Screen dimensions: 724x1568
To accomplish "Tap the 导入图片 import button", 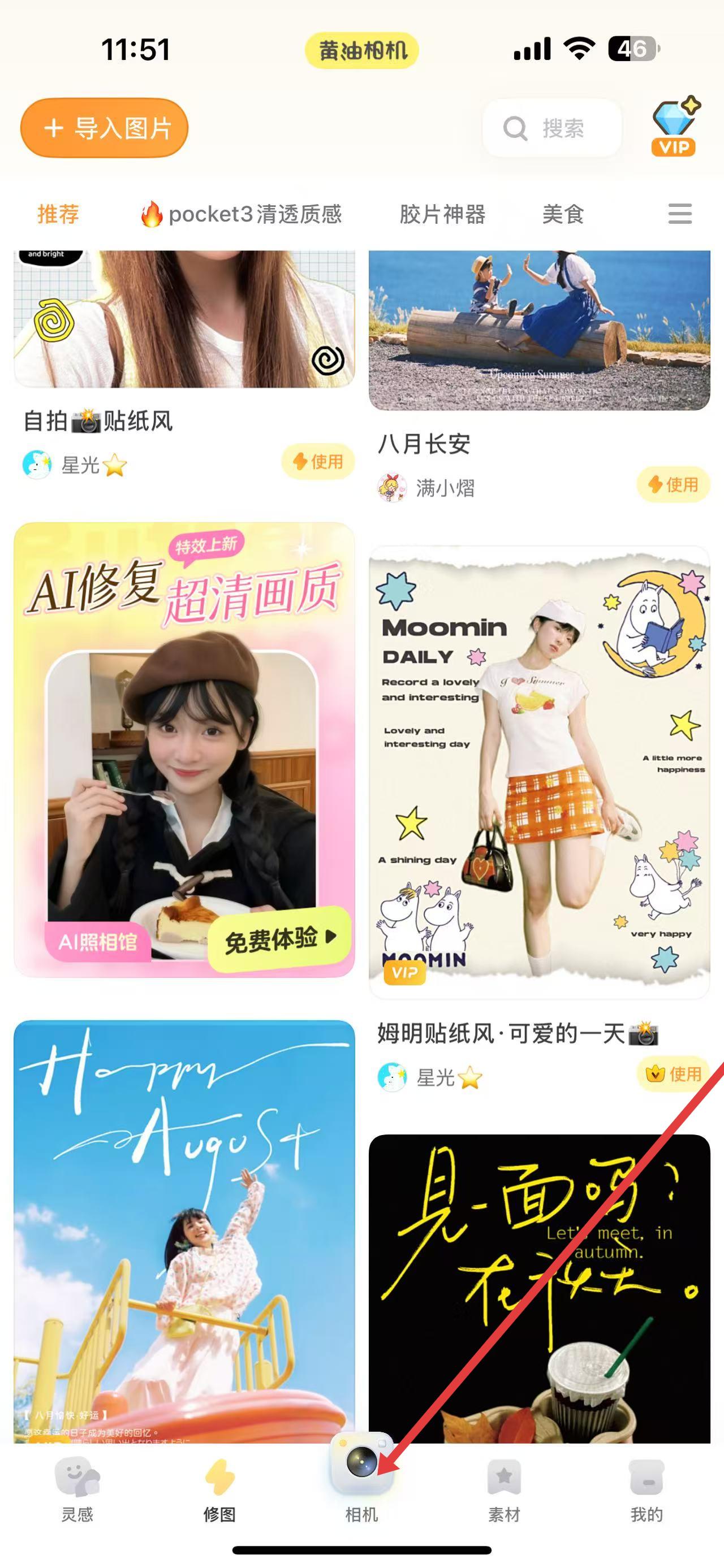I will [104, 128].
